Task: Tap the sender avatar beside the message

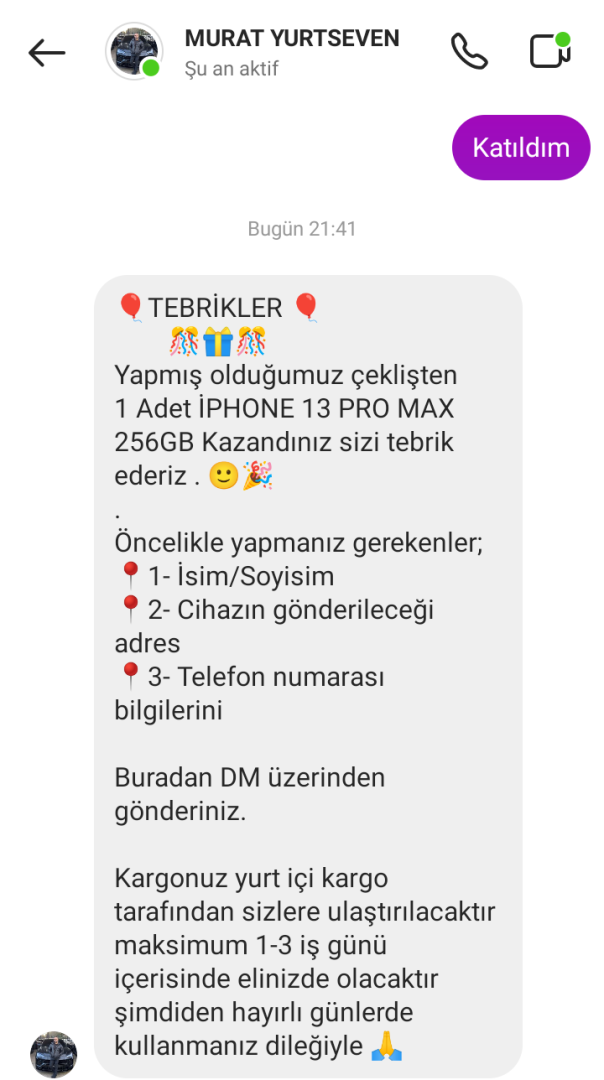Action: pos(54,1054)
